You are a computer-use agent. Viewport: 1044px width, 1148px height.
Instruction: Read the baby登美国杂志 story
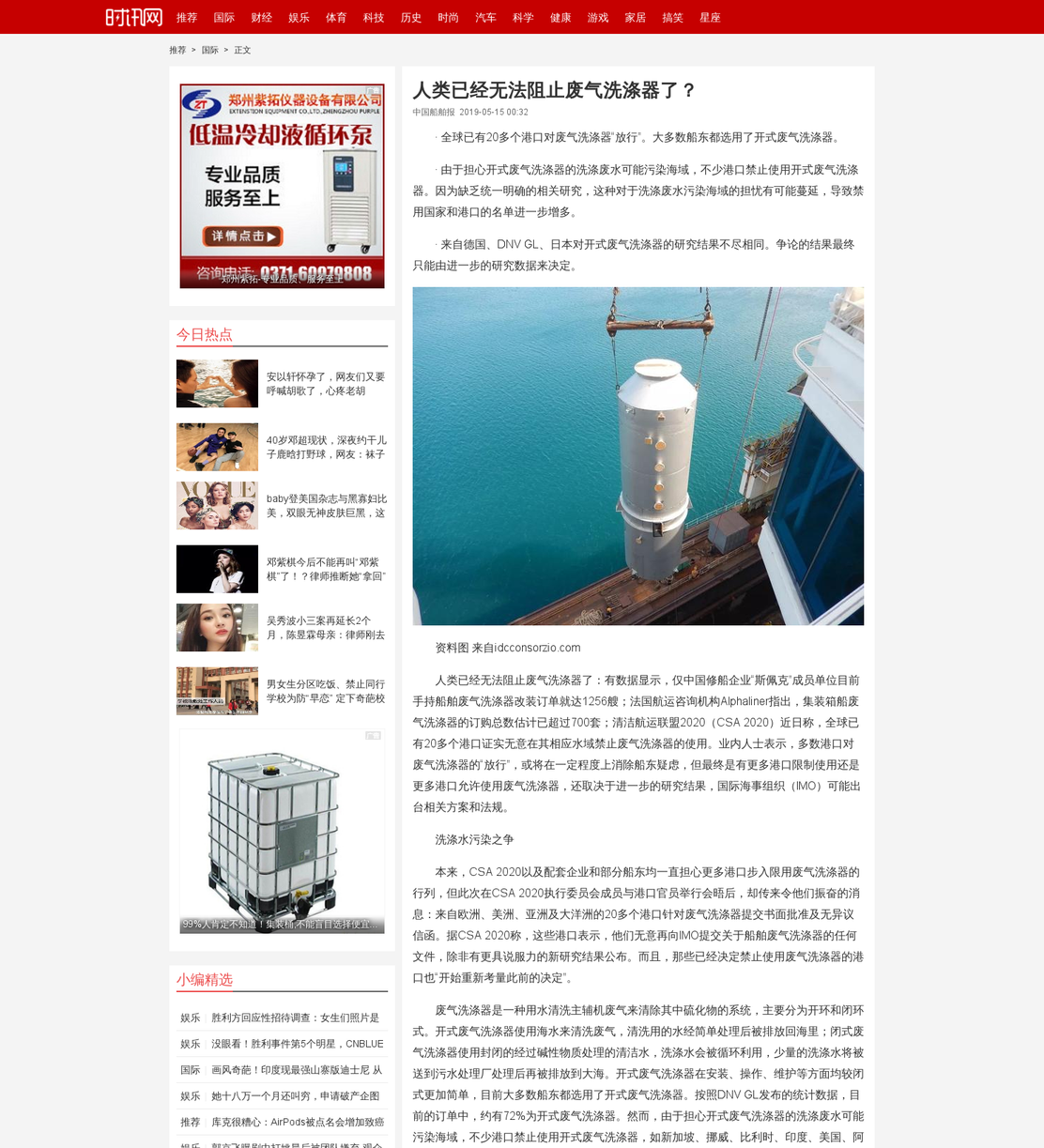tap(282, 506)
